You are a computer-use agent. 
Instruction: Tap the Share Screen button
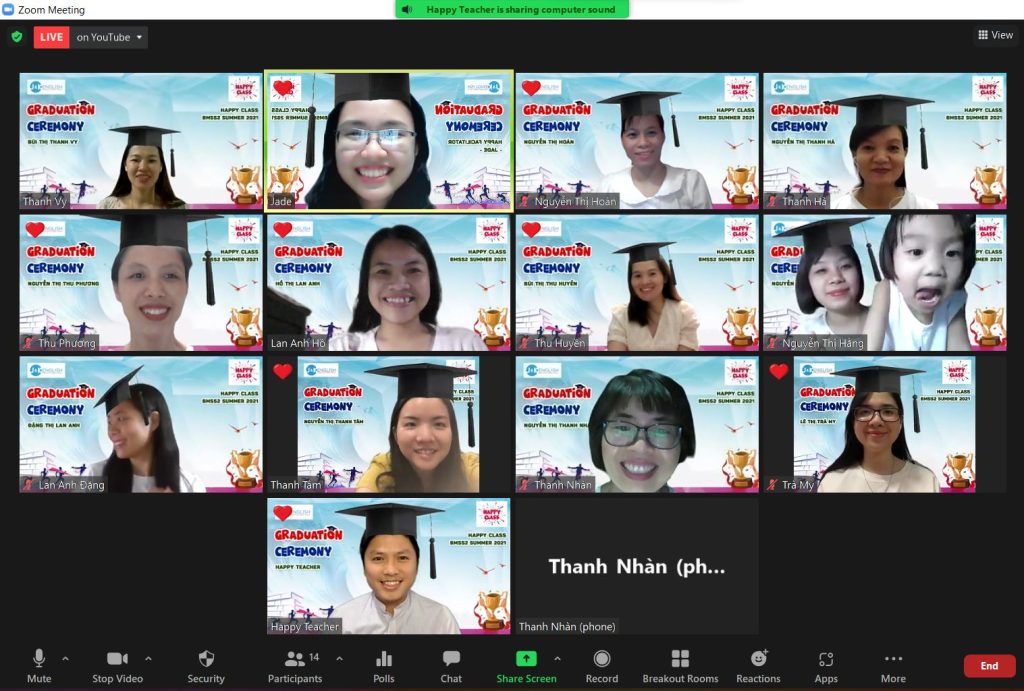526,664
